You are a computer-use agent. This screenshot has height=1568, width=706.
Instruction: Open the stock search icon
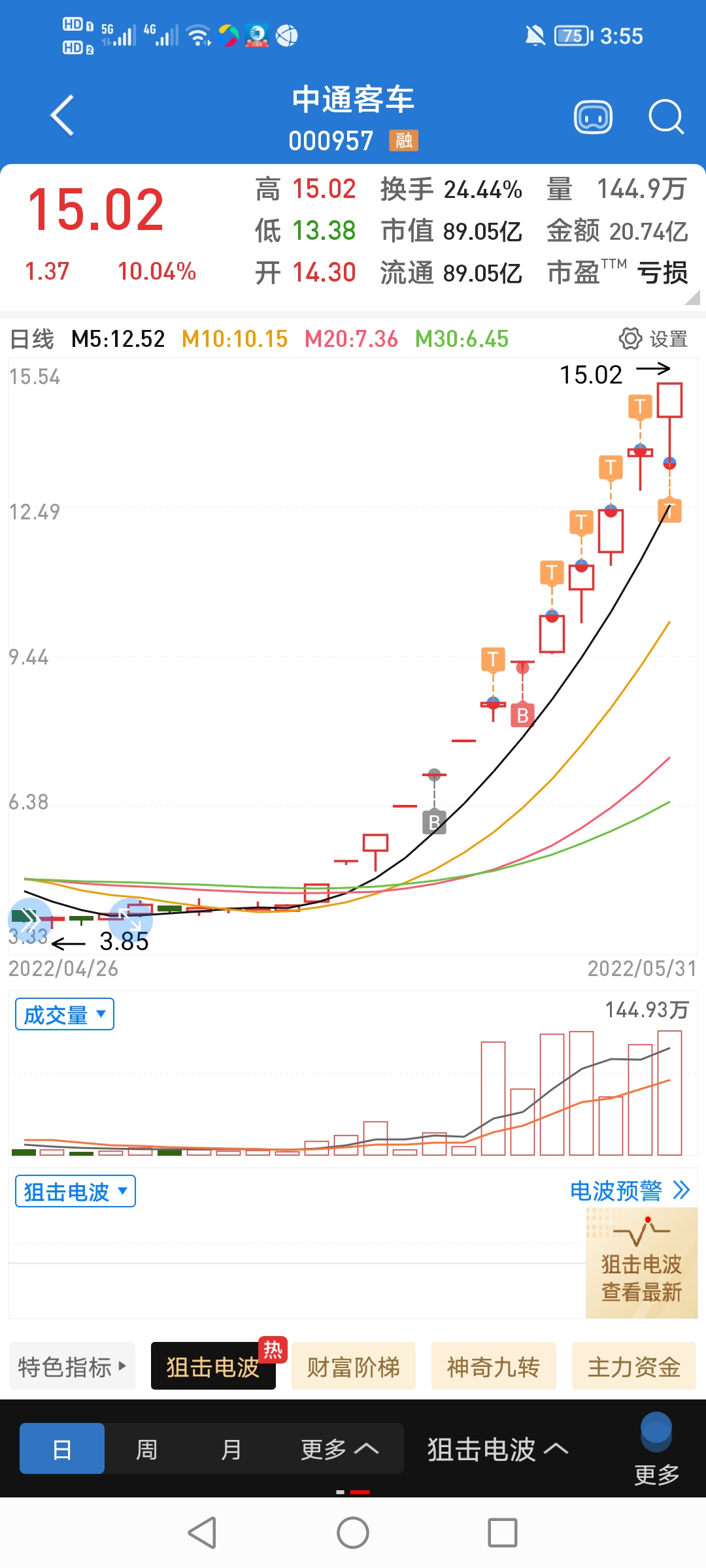[665, 118]
